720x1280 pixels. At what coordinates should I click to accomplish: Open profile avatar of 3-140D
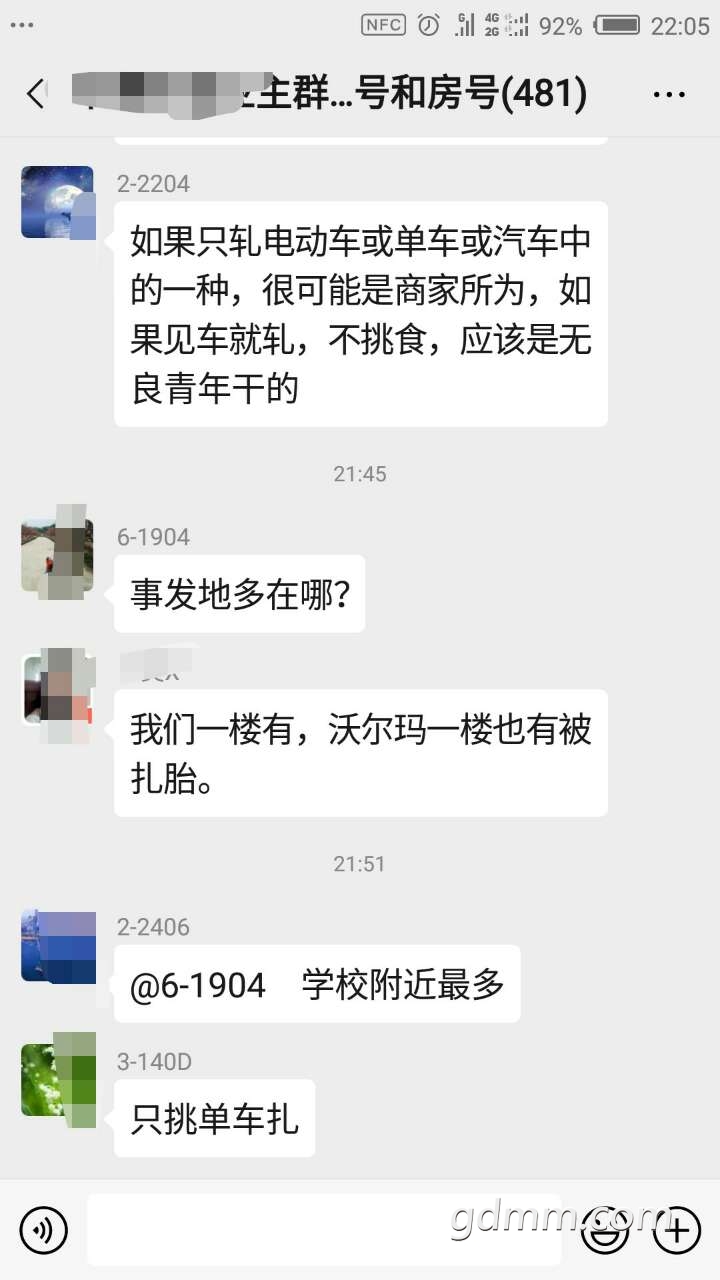(x=57, y=1079)
